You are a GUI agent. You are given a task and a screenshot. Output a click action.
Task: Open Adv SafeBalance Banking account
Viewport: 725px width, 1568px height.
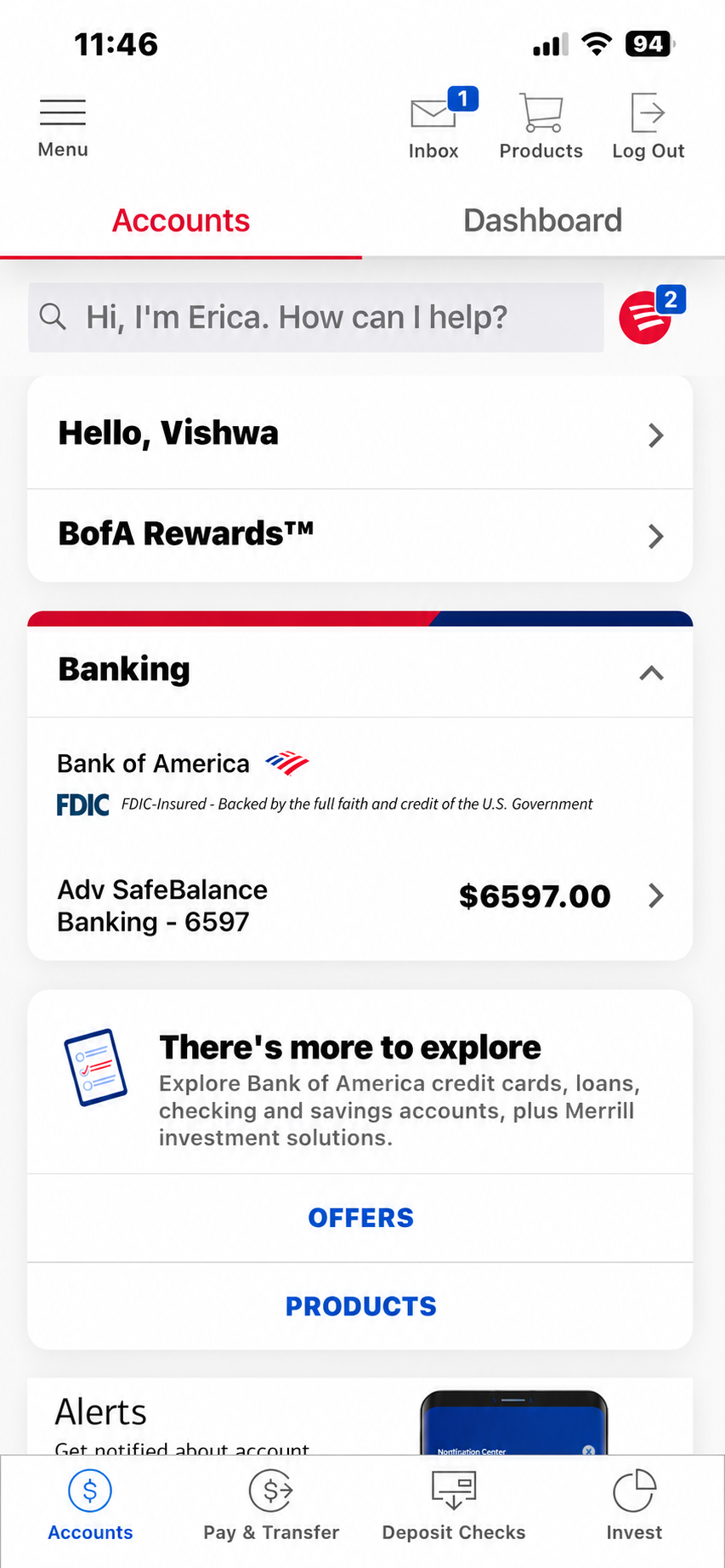coord(360,905)
